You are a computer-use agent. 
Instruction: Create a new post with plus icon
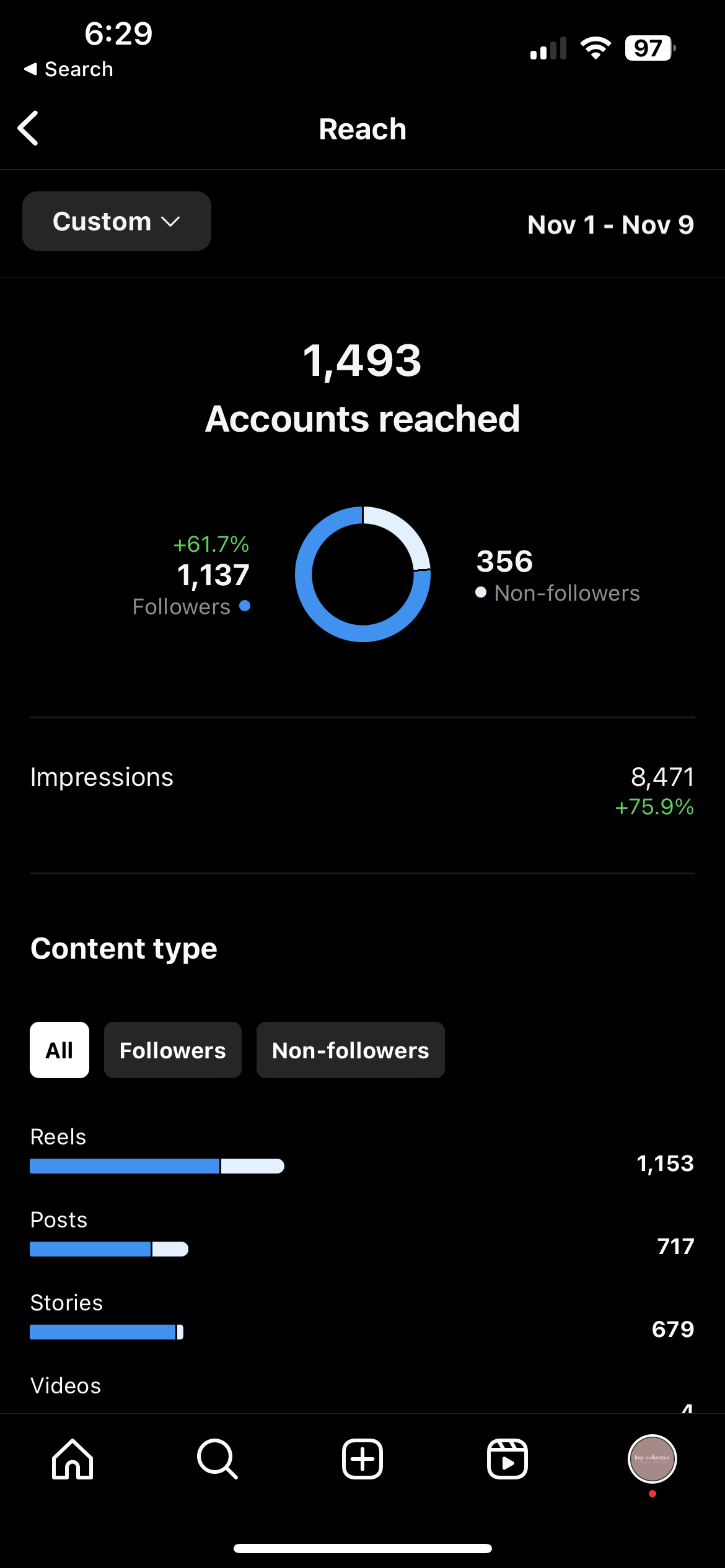(362, 1459)
